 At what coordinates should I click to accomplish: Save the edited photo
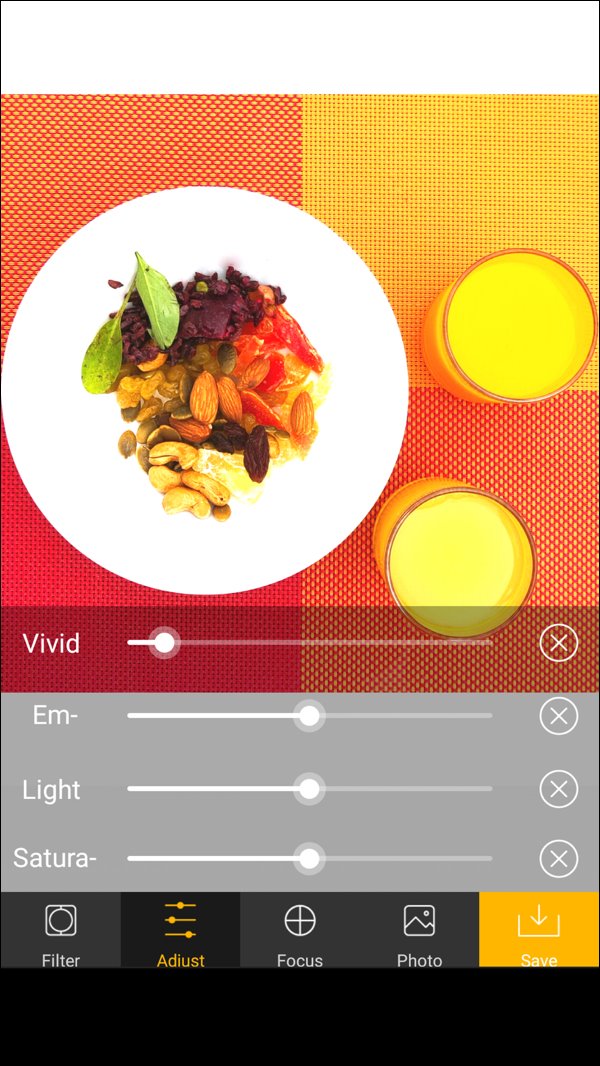tap(539, 930)
